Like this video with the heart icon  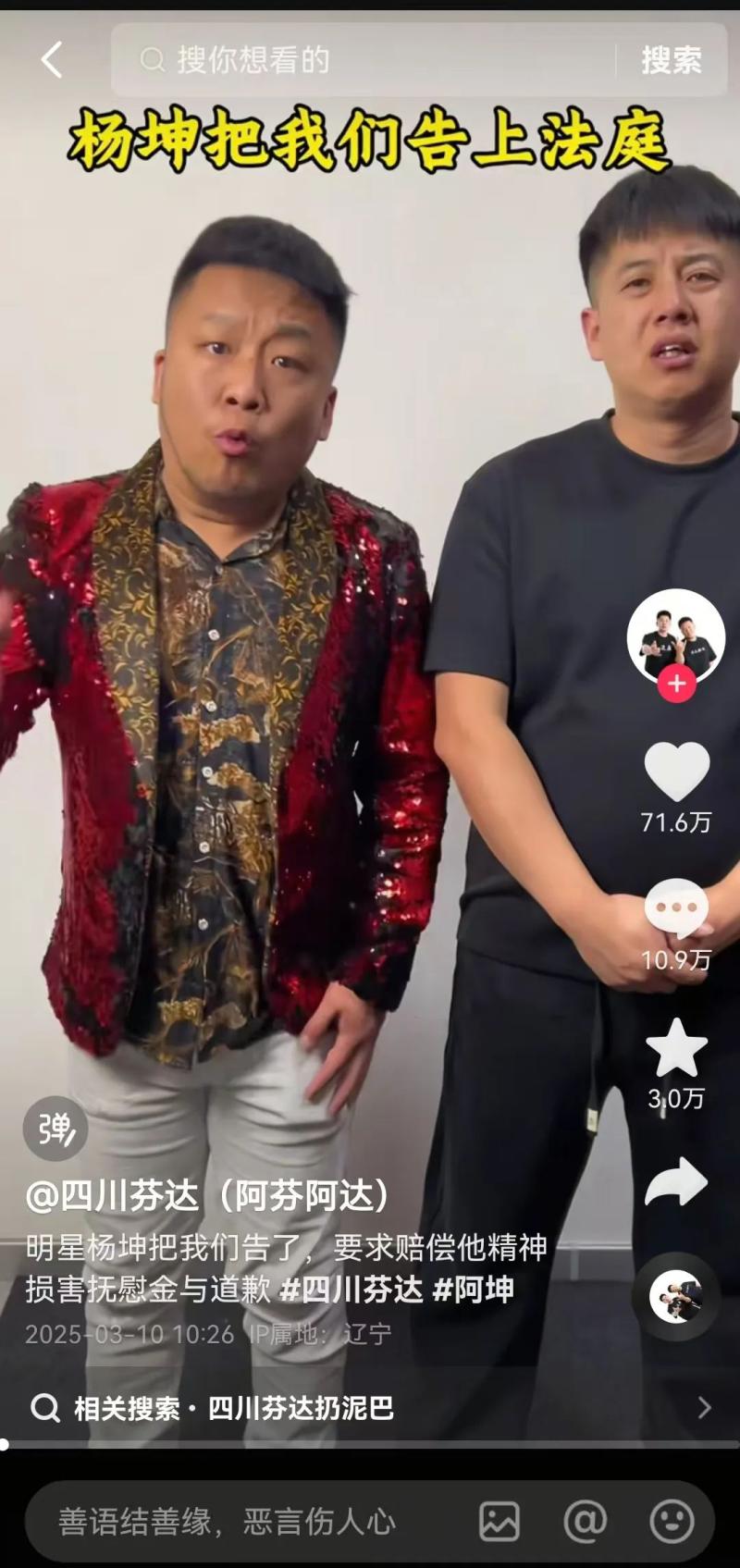[676, 772]
